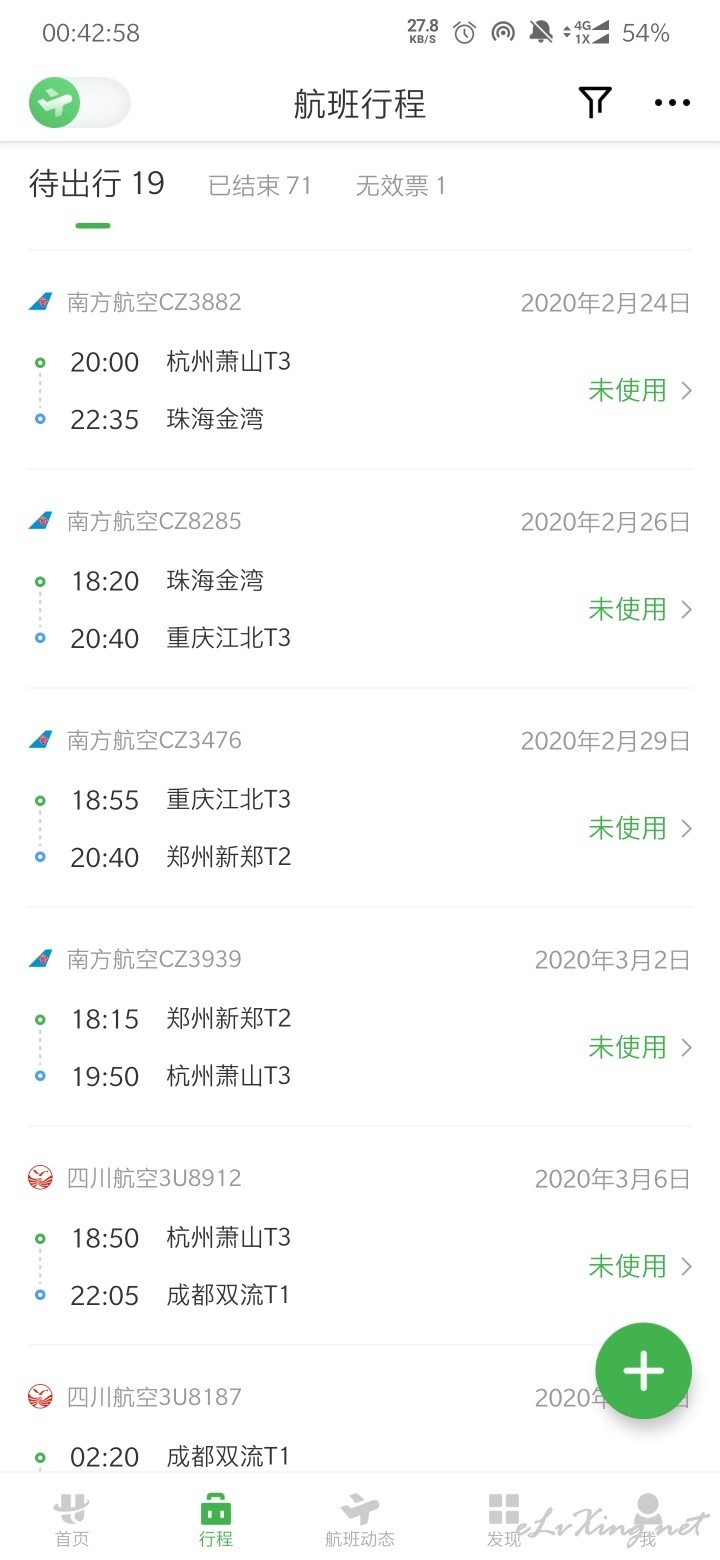Select the 待出行 19 tab
Screen dimensions: 720x1560
point(97,184)
